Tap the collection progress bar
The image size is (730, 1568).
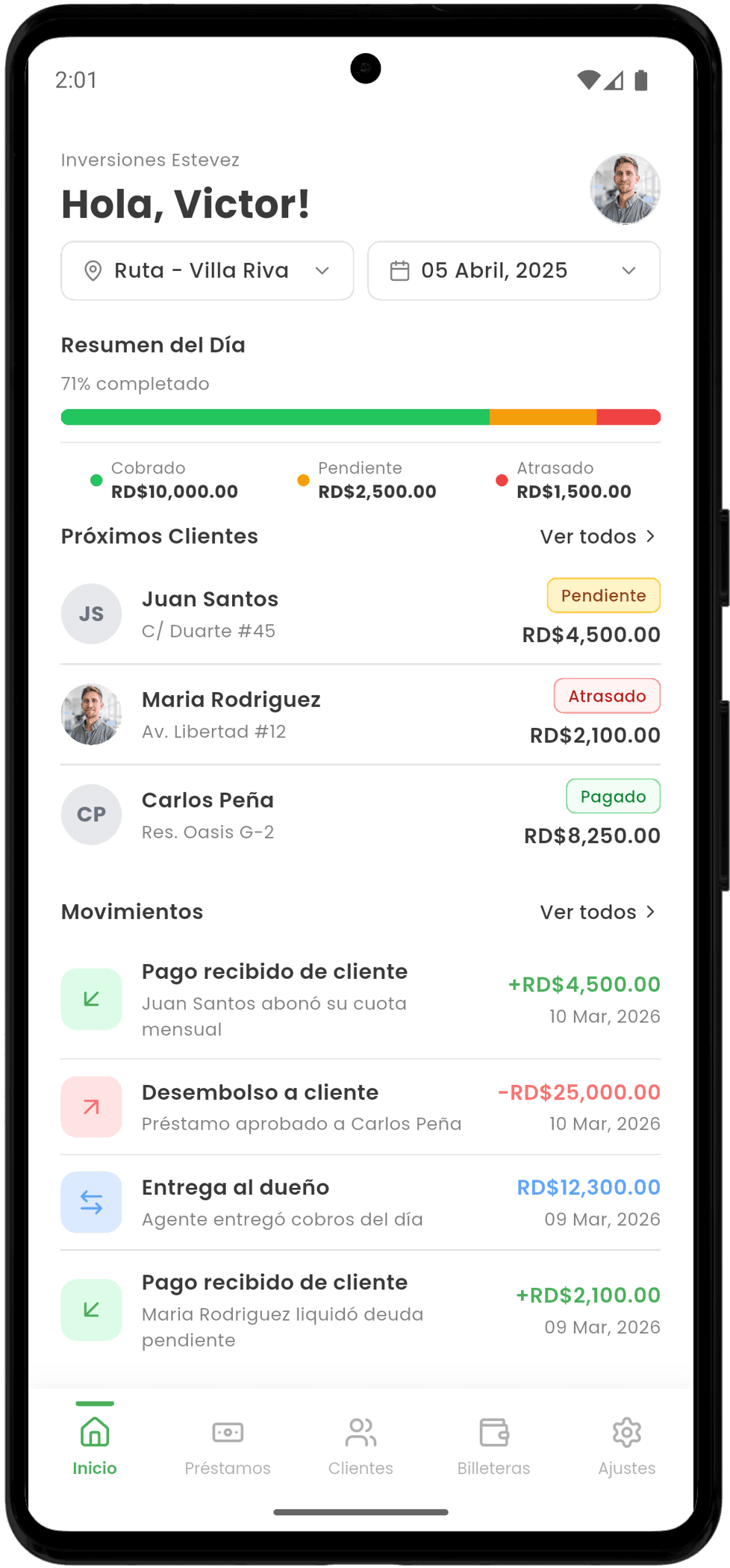tap(361, 417)
